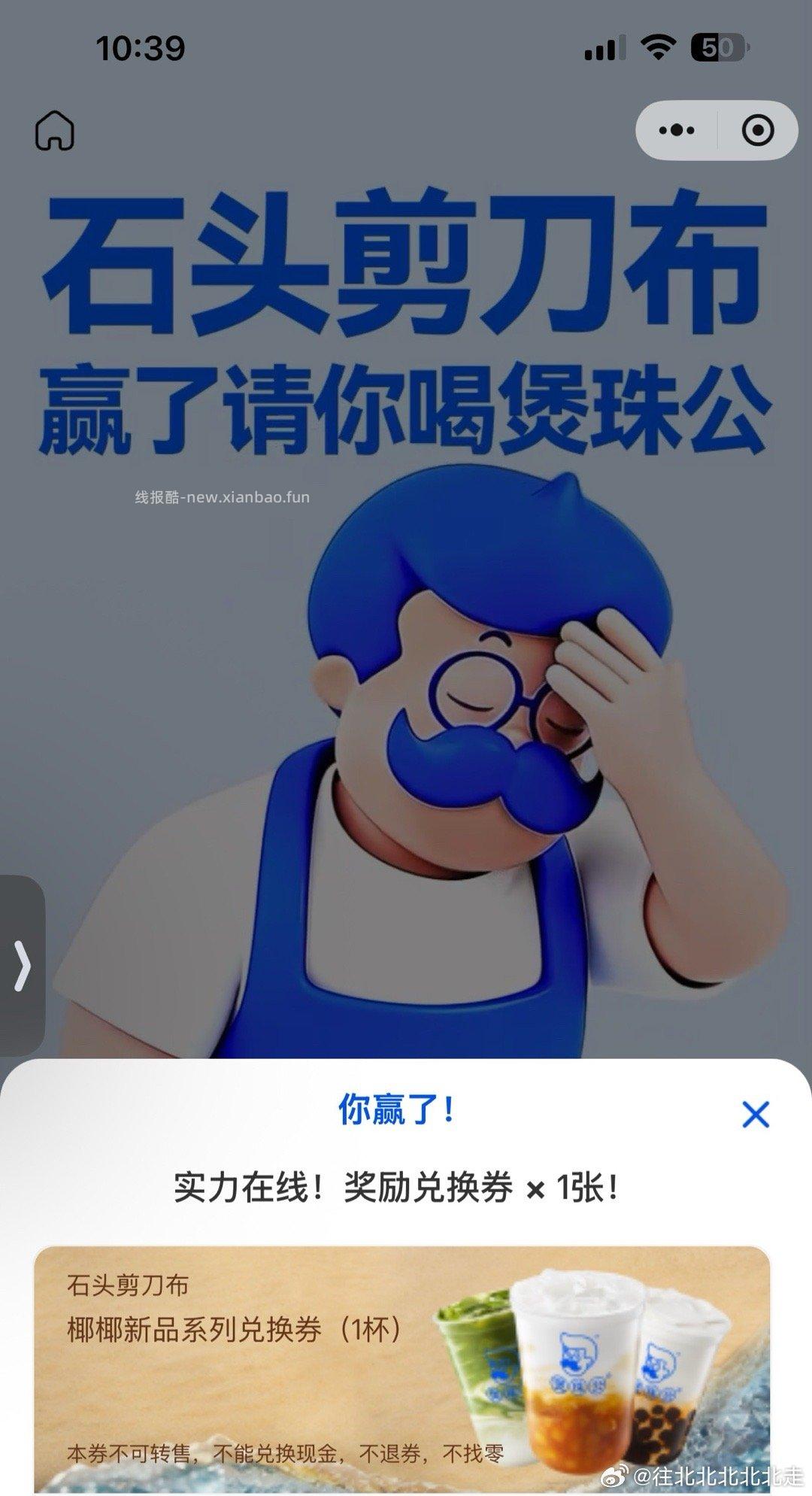Tap the home icon in the top-left corner
This screenshot has width=812, height=1496.
coord(56,129)
